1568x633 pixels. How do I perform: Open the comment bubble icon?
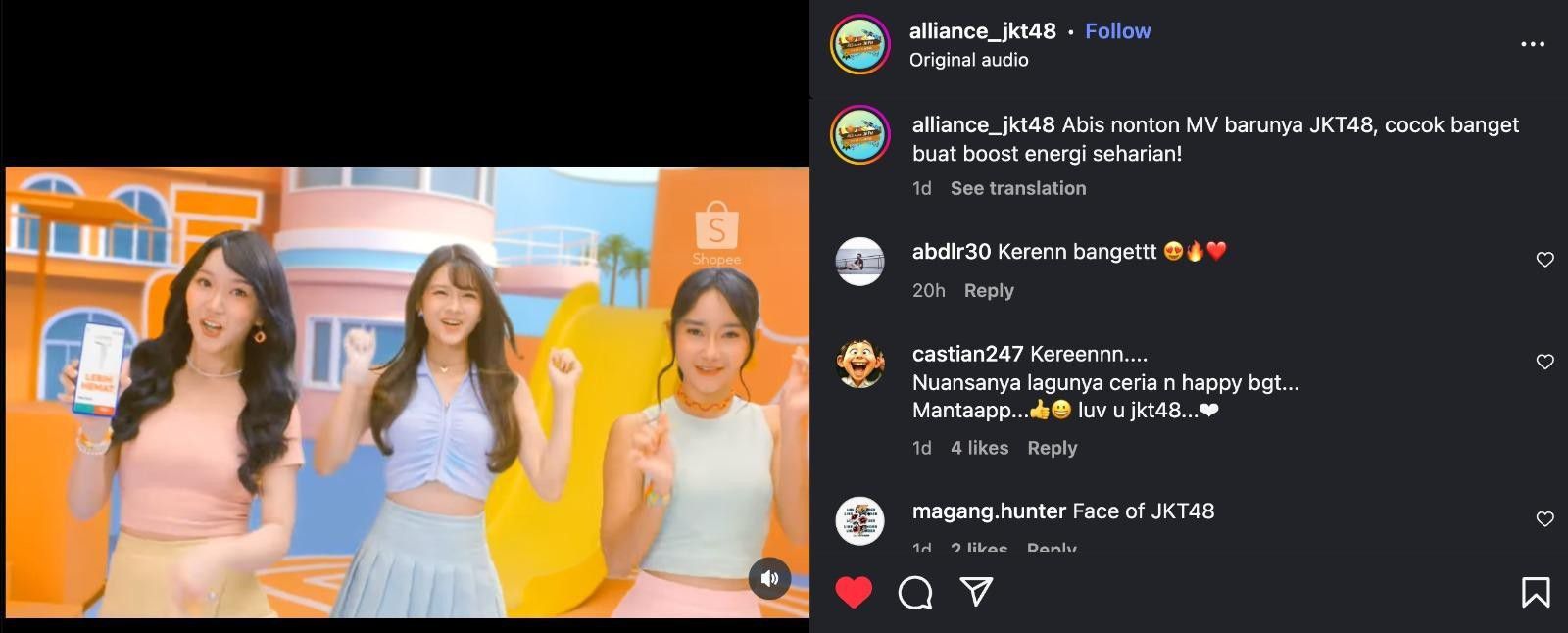[x=915, y=592]
